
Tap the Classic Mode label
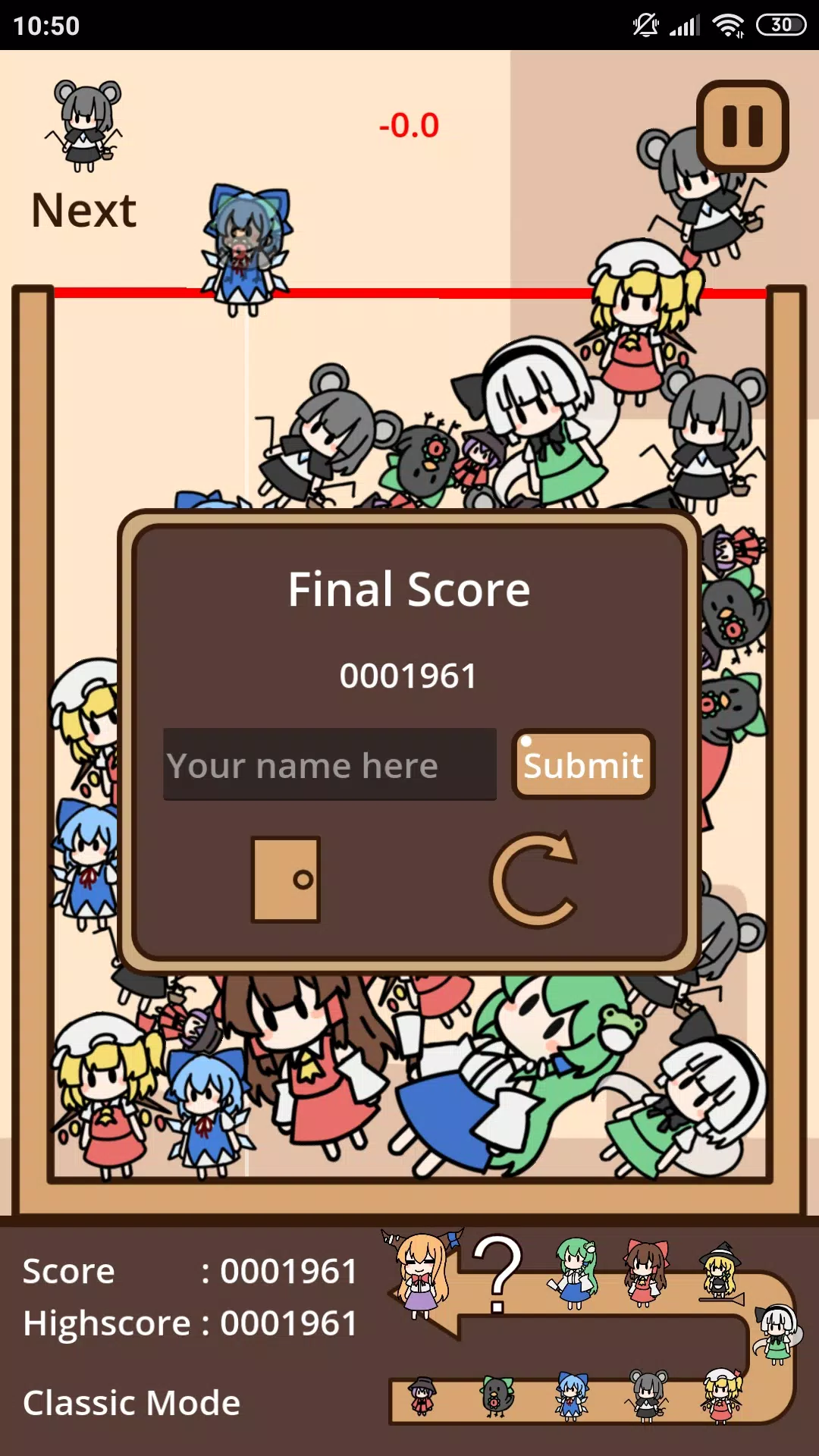pyautogui.click(x=130, y=1402)
